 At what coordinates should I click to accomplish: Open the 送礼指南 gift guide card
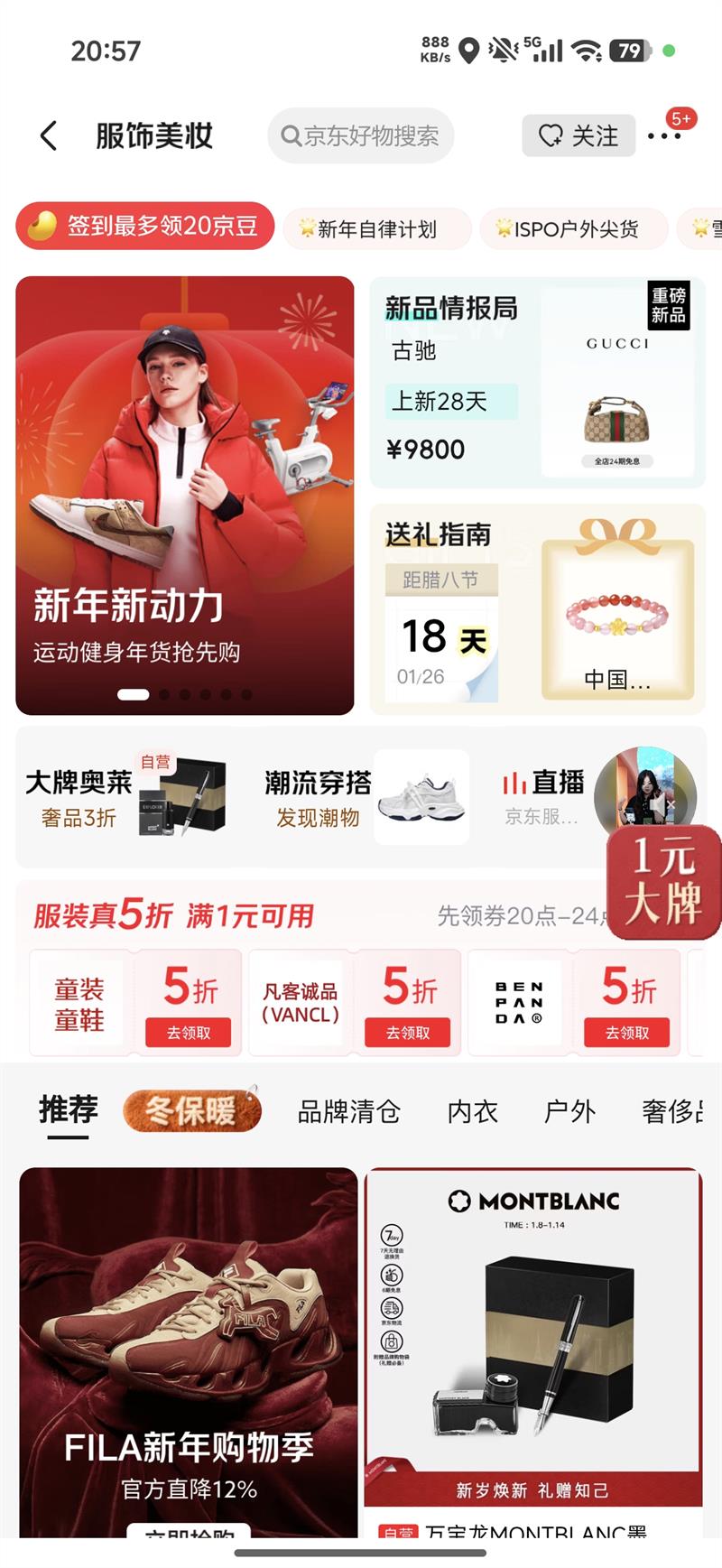537,609
